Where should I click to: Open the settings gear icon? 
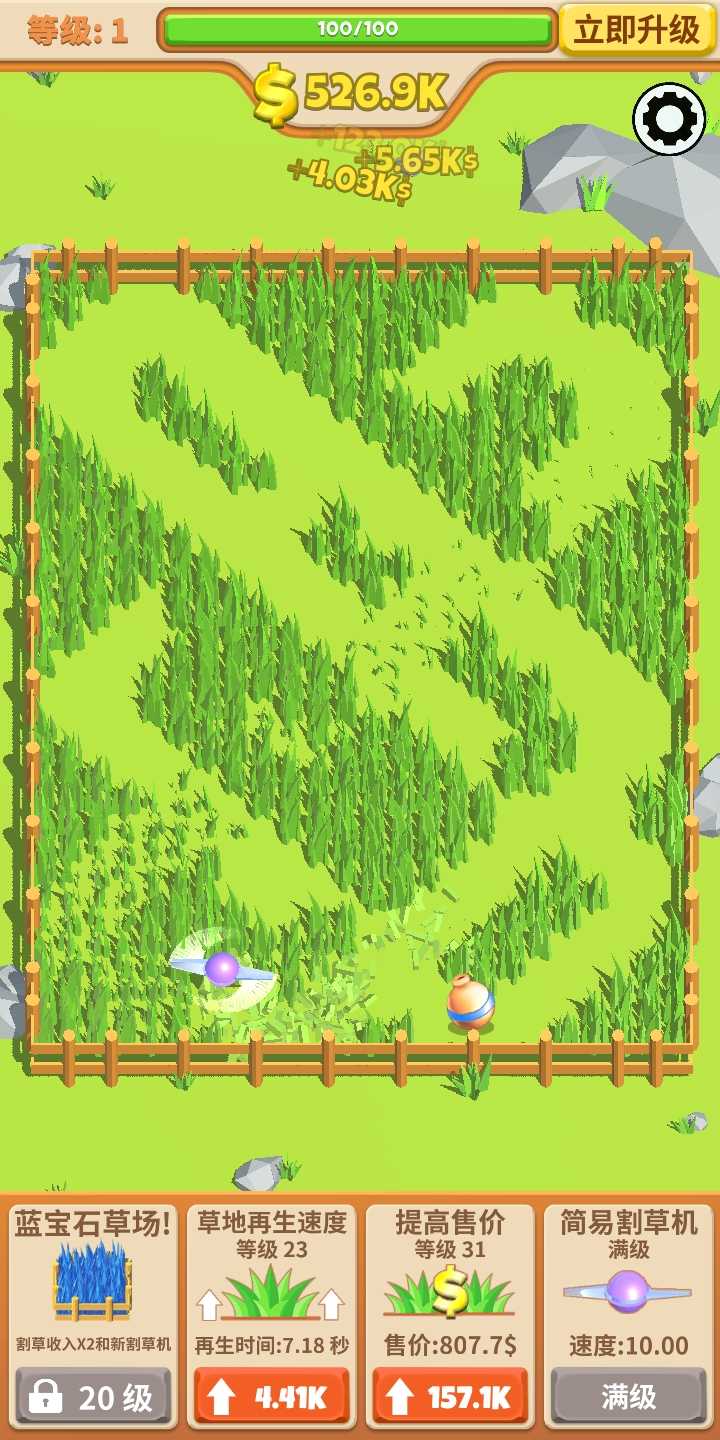(669, 119)
